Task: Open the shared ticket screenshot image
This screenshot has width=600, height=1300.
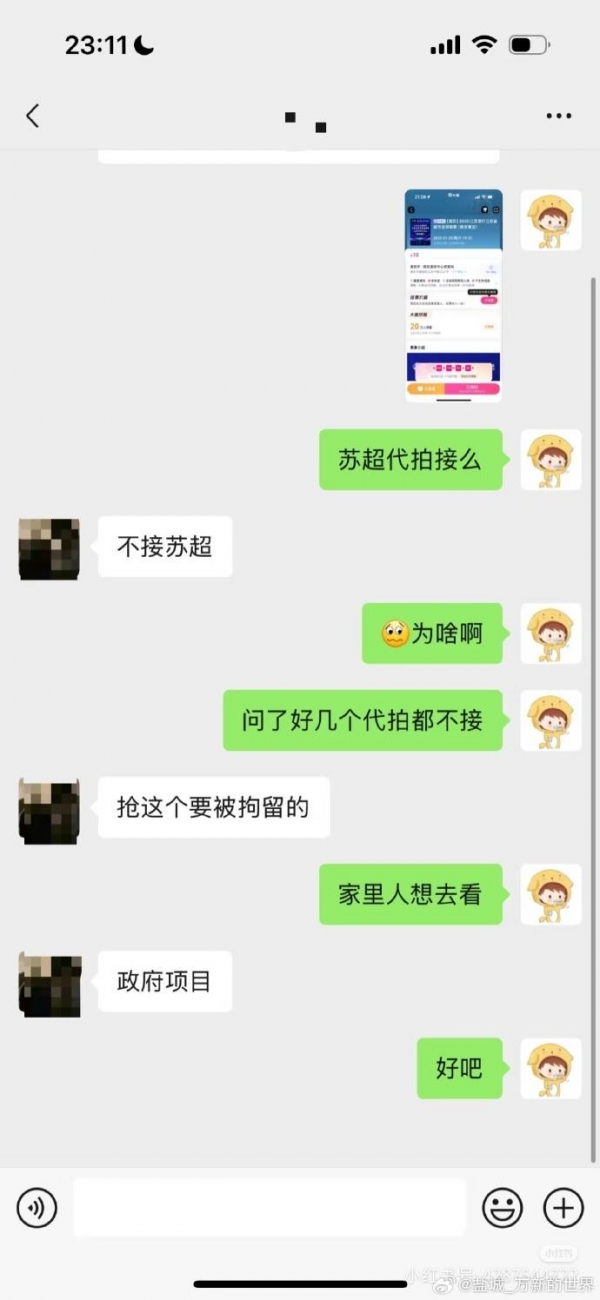Action: click(453, 295)
